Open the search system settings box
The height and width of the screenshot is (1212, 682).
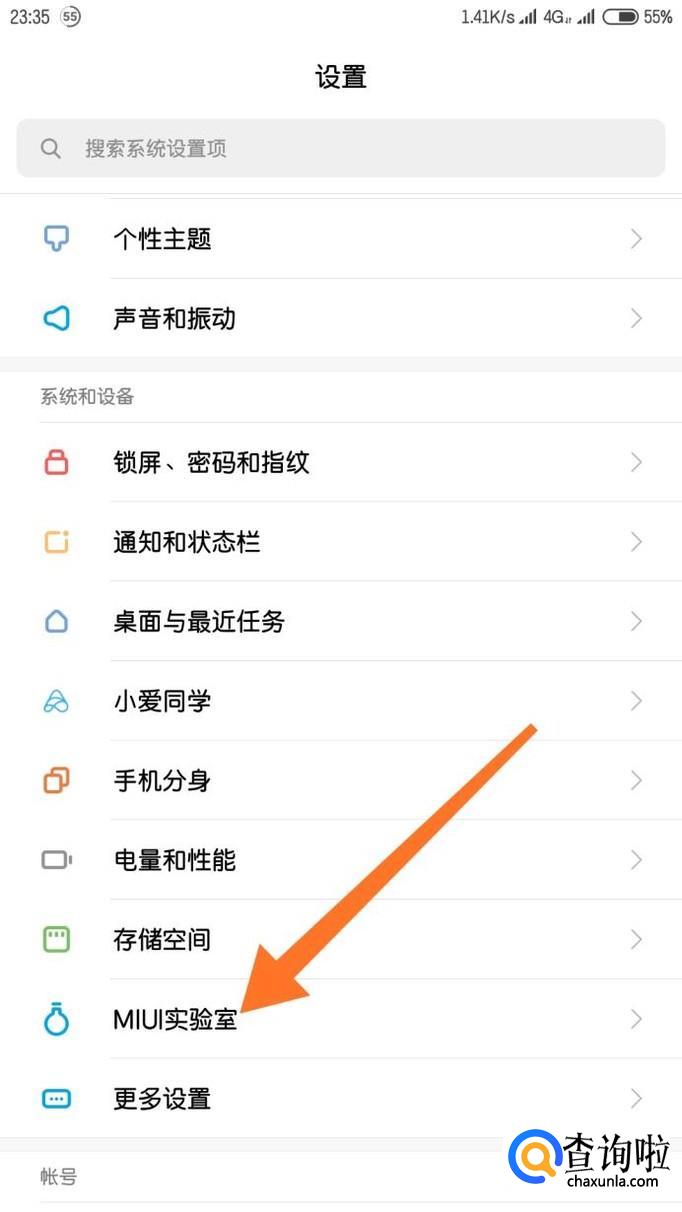tap(340, 149)
